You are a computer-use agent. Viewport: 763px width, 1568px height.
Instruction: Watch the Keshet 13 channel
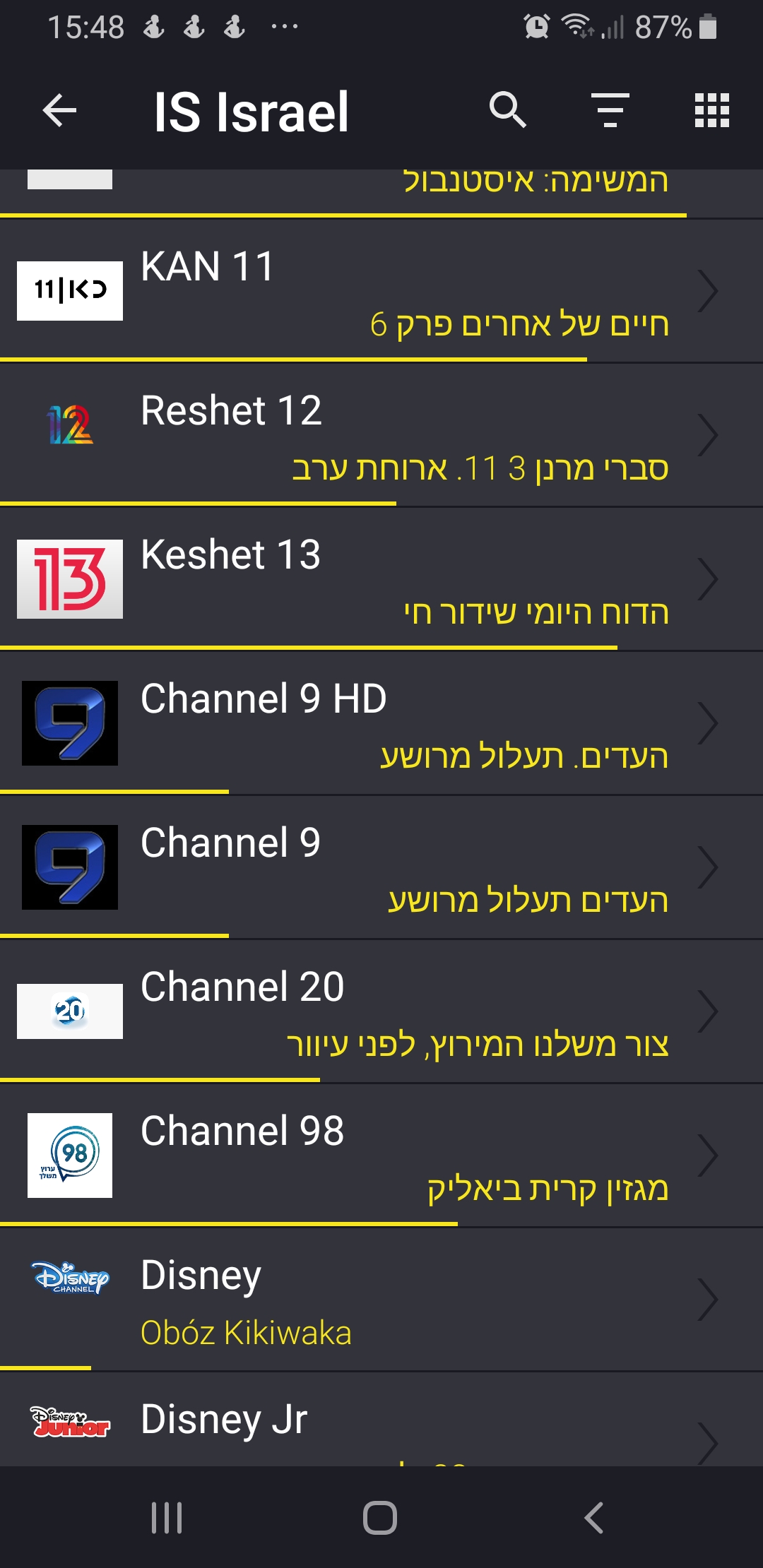pyautogui.click(x=381, y=579)
